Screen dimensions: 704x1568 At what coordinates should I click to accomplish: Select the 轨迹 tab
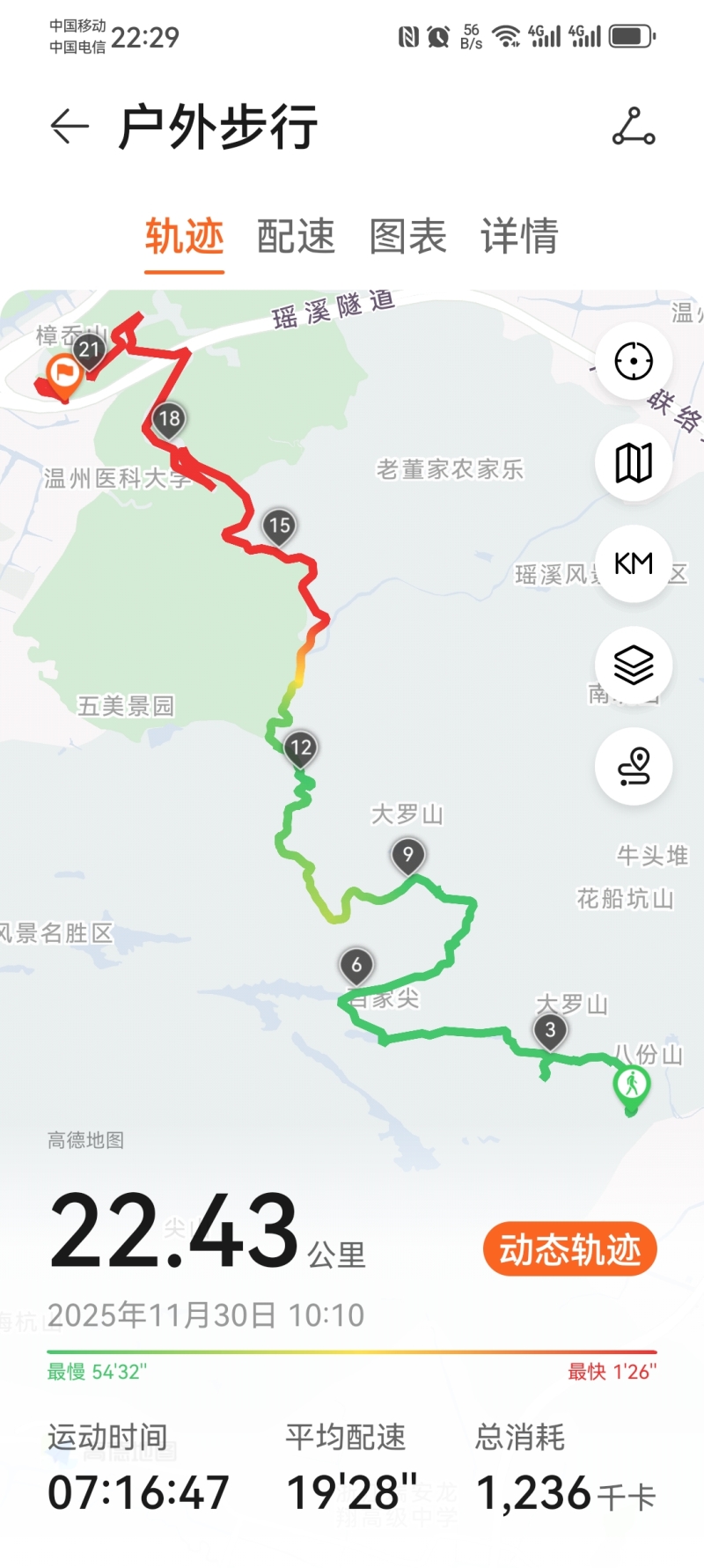tap(184, 236)
